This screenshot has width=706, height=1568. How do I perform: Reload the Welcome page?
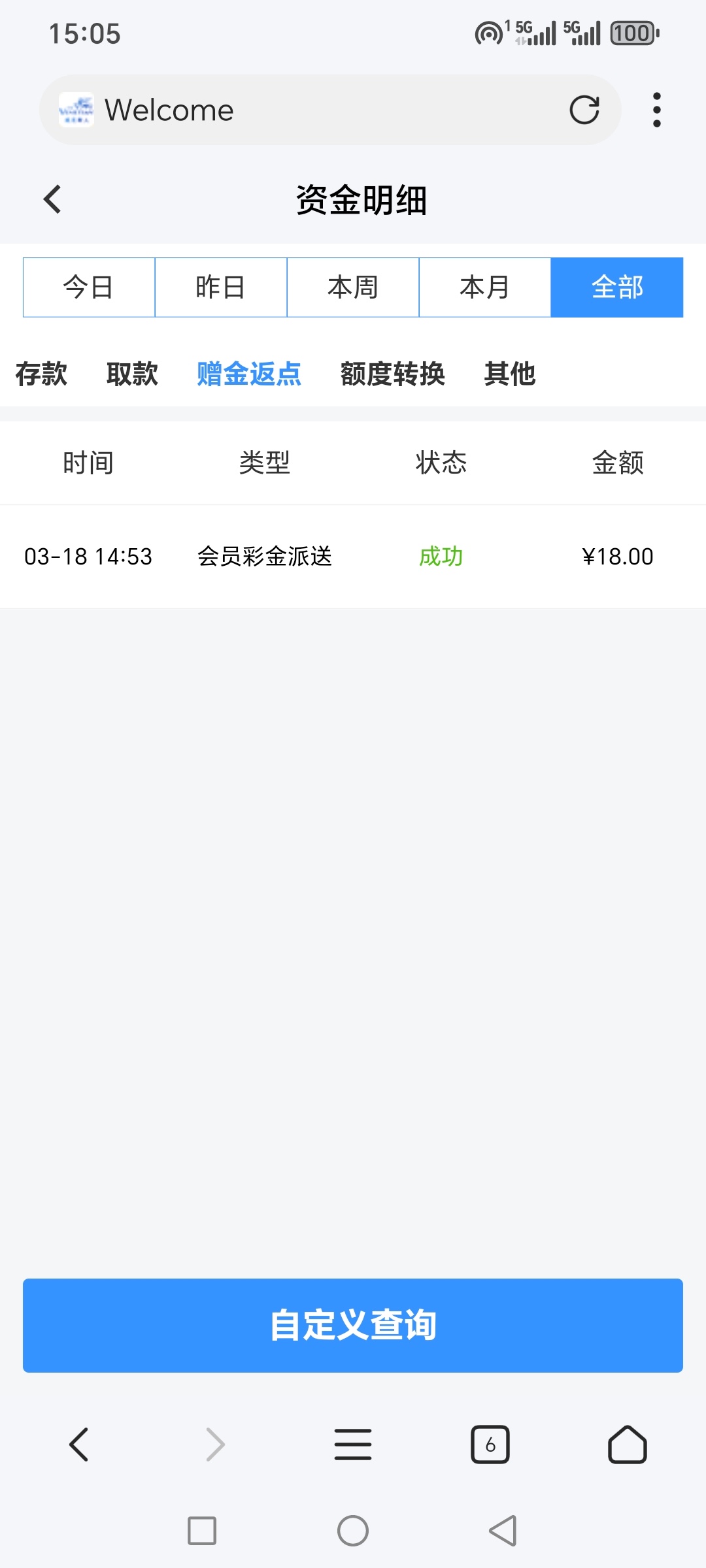[584, 110]
